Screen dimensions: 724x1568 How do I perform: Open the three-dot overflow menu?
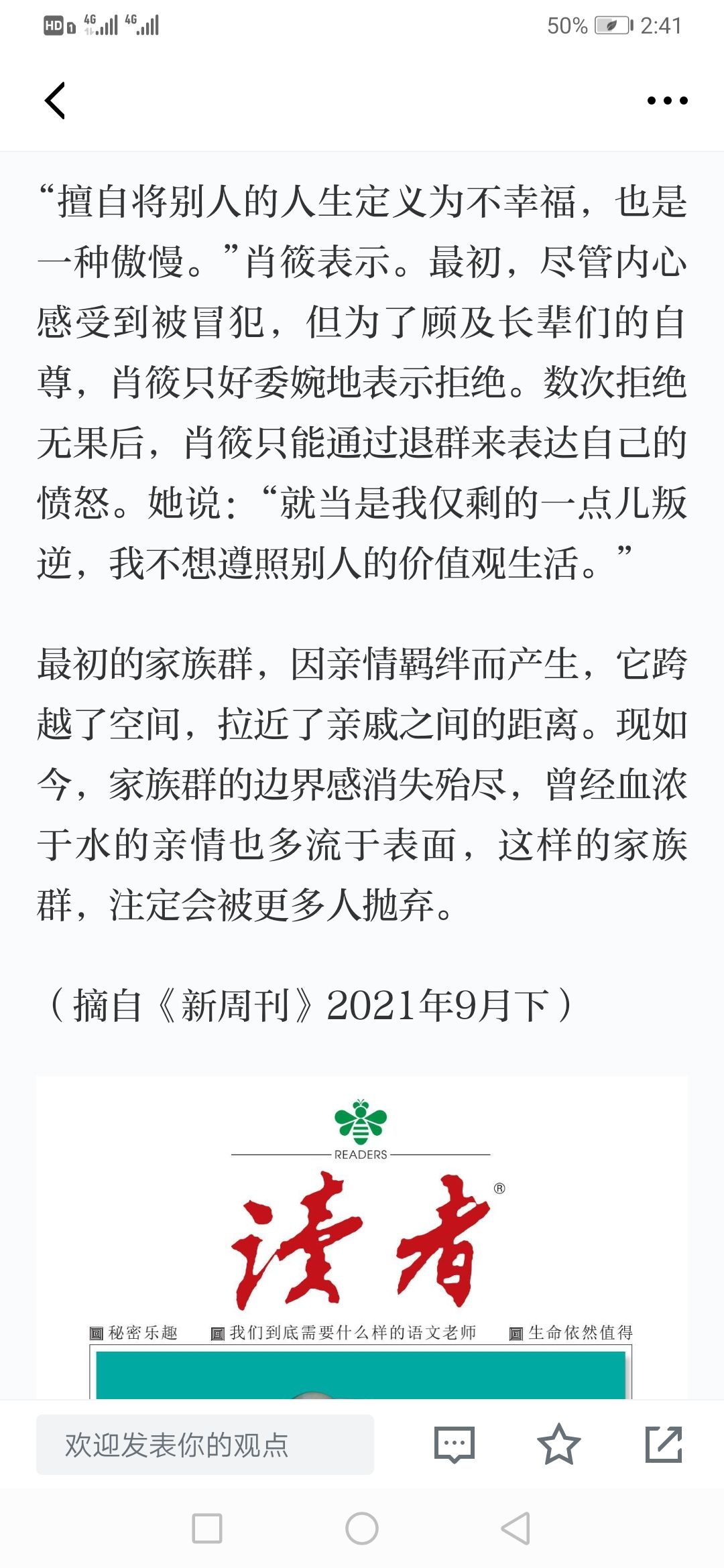[667, 101]
